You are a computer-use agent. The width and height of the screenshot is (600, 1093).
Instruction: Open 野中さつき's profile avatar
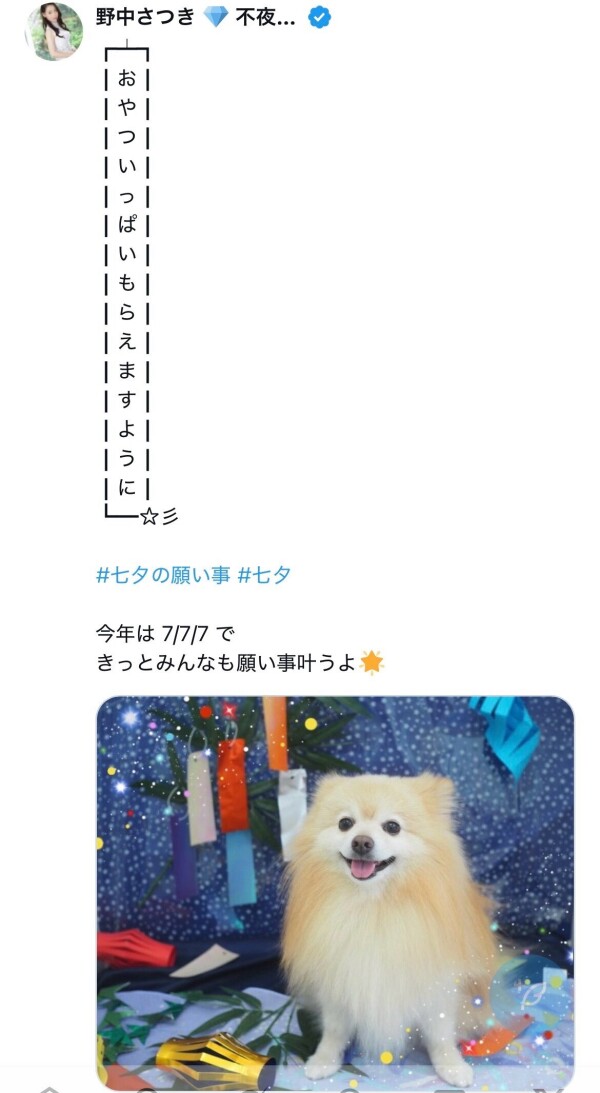coord(52,29)
